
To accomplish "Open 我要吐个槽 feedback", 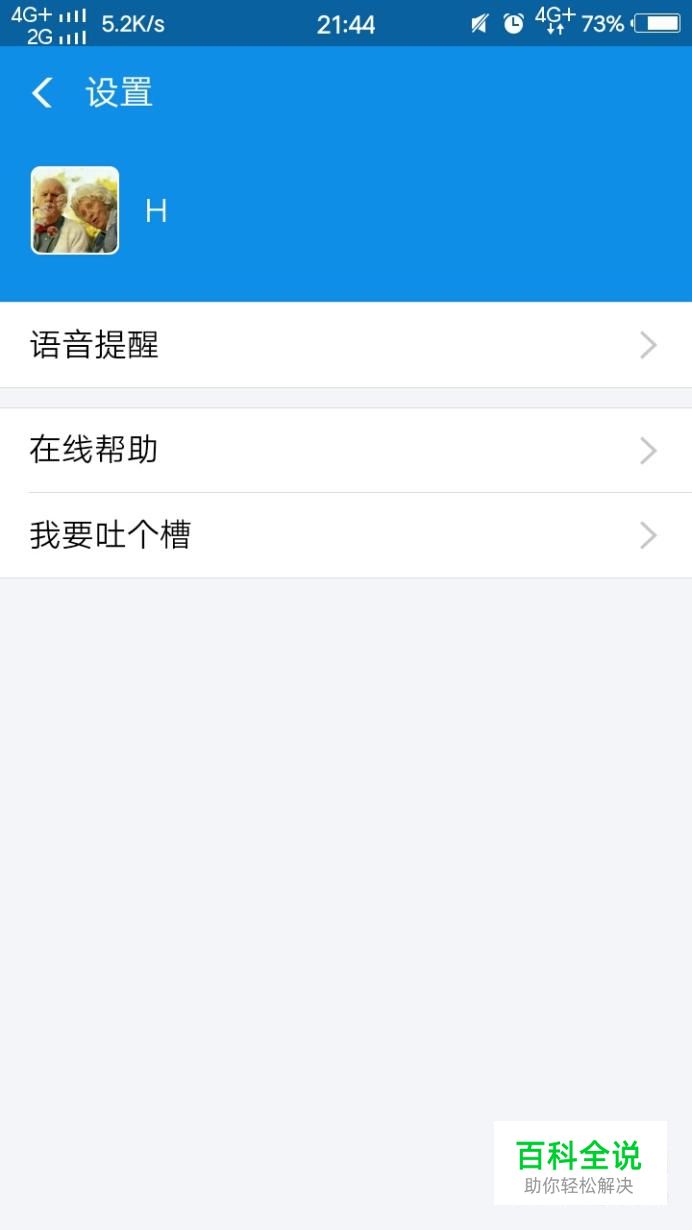I will coord(345,535).
